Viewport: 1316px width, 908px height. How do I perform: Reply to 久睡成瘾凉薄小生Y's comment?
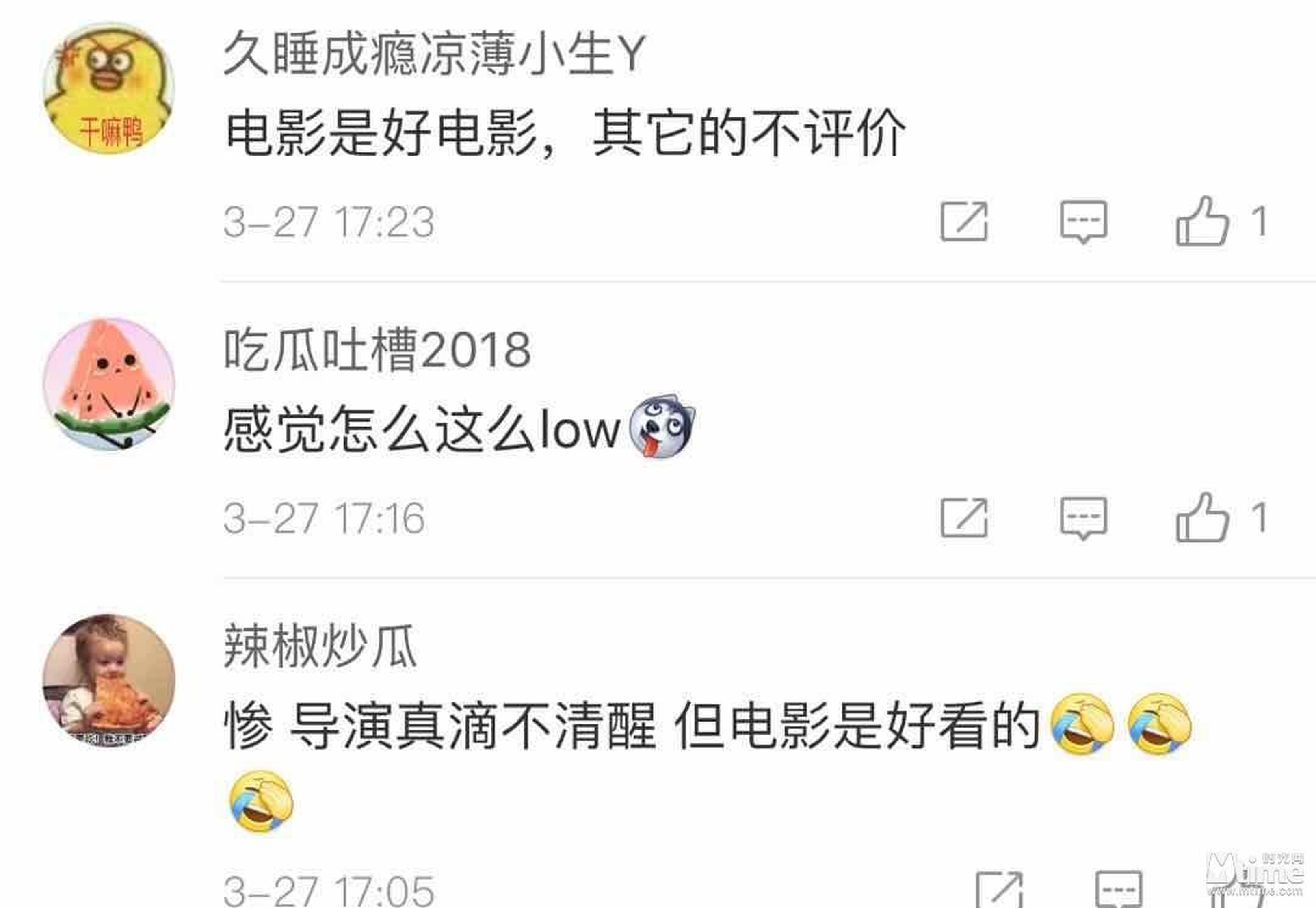(1083, 222)
